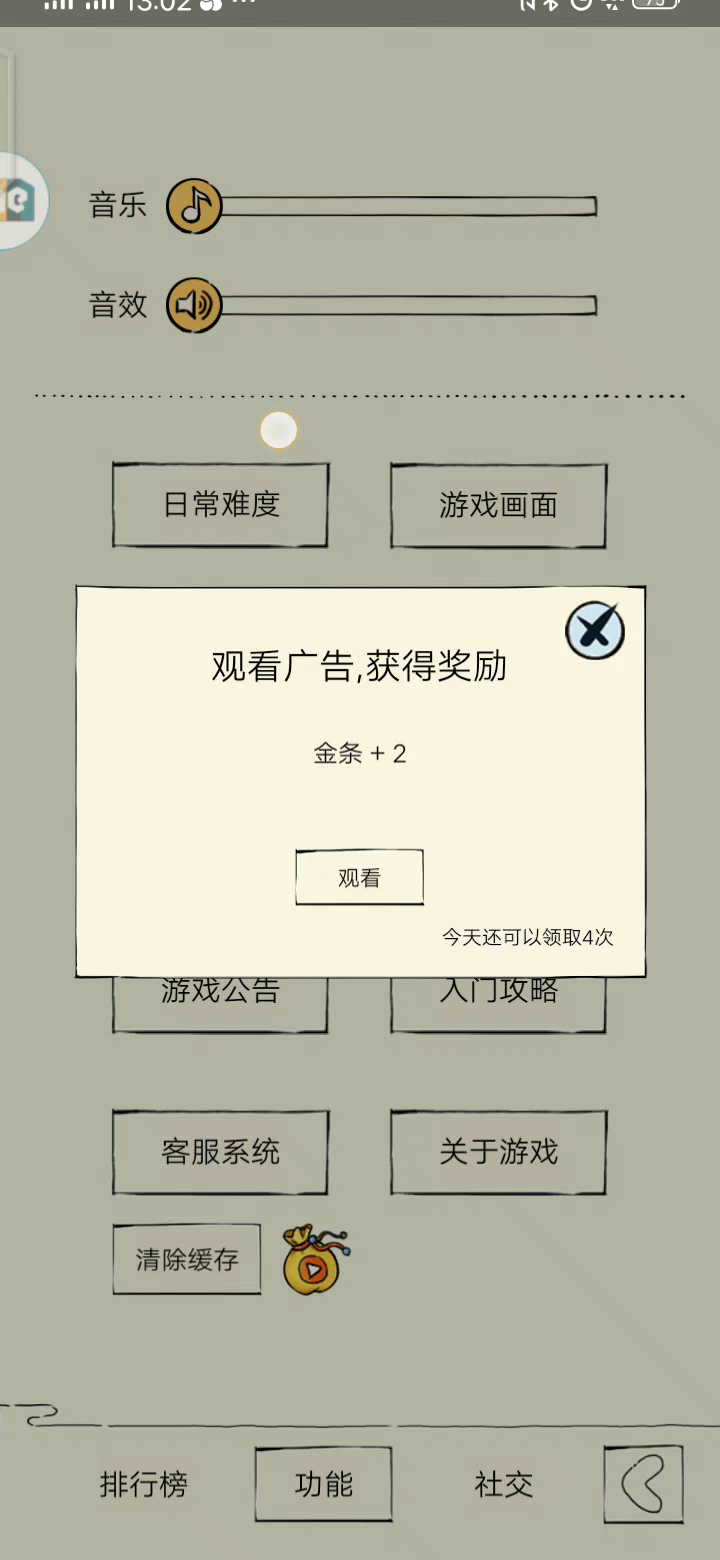Close the 观看广告 reward dialog
Viewport: 720px width, 1560px height.
[x=595, y=630]
